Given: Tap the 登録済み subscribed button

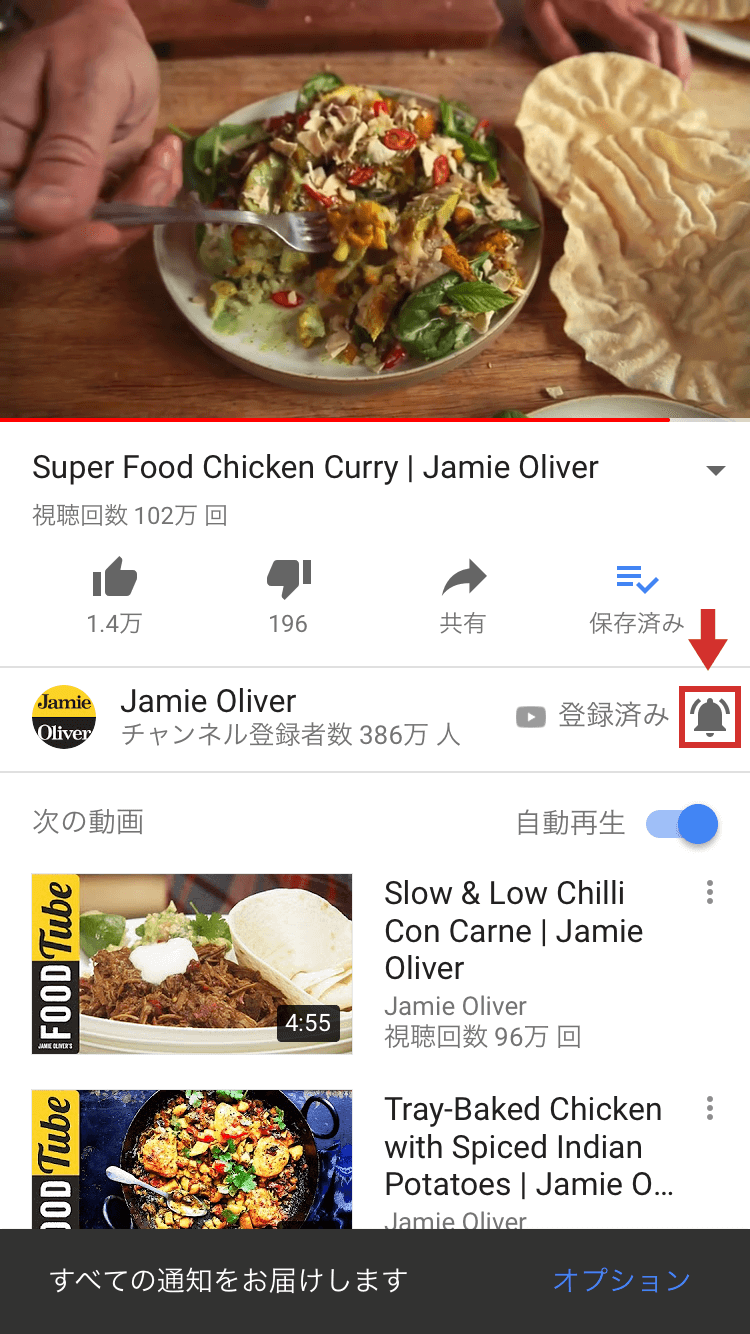Looking at the screenshot, I should (592, 716).
